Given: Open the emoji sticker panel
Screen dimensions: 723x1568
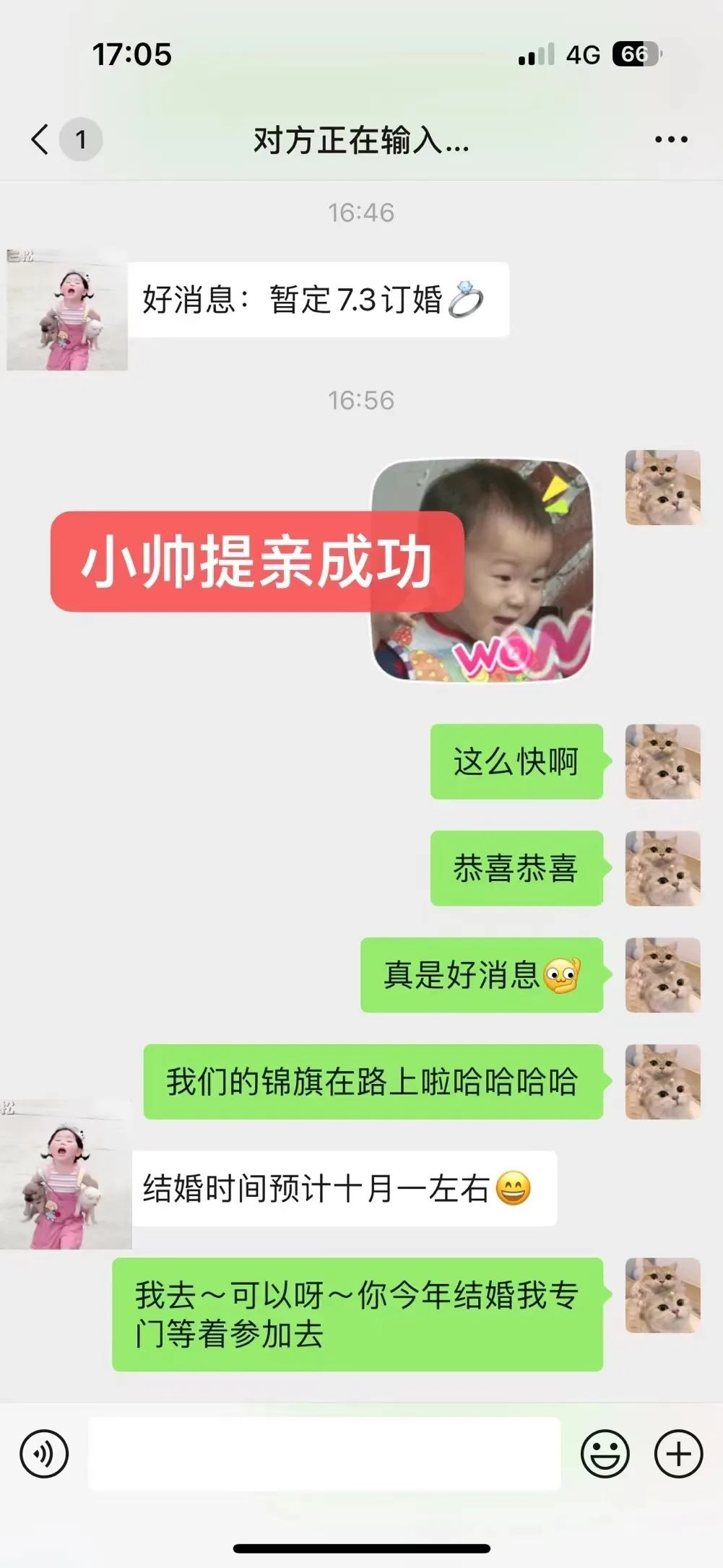Looking at the screenshot, I should [x=605, y=1454].
